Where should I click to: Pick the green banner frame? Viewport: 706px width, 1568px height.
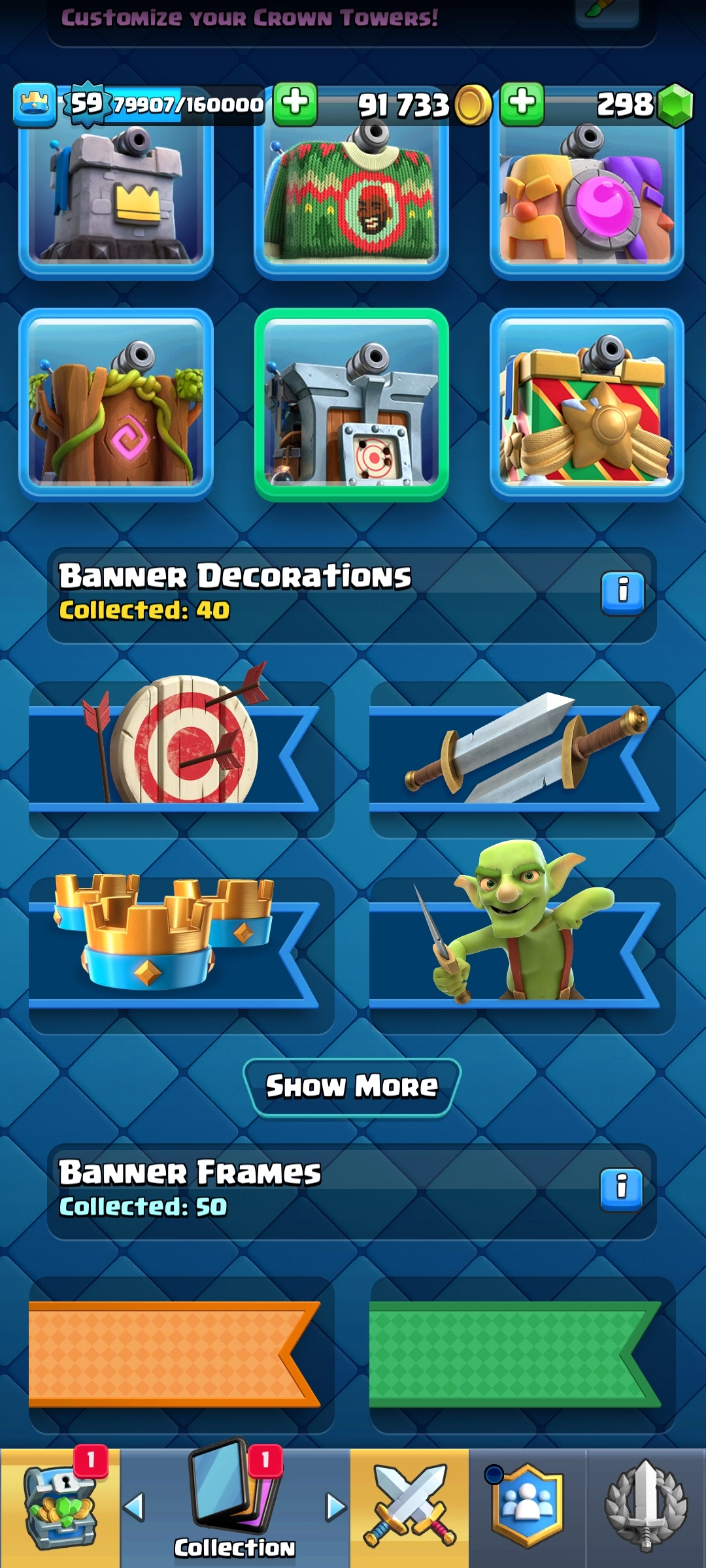coord(515,1354)
